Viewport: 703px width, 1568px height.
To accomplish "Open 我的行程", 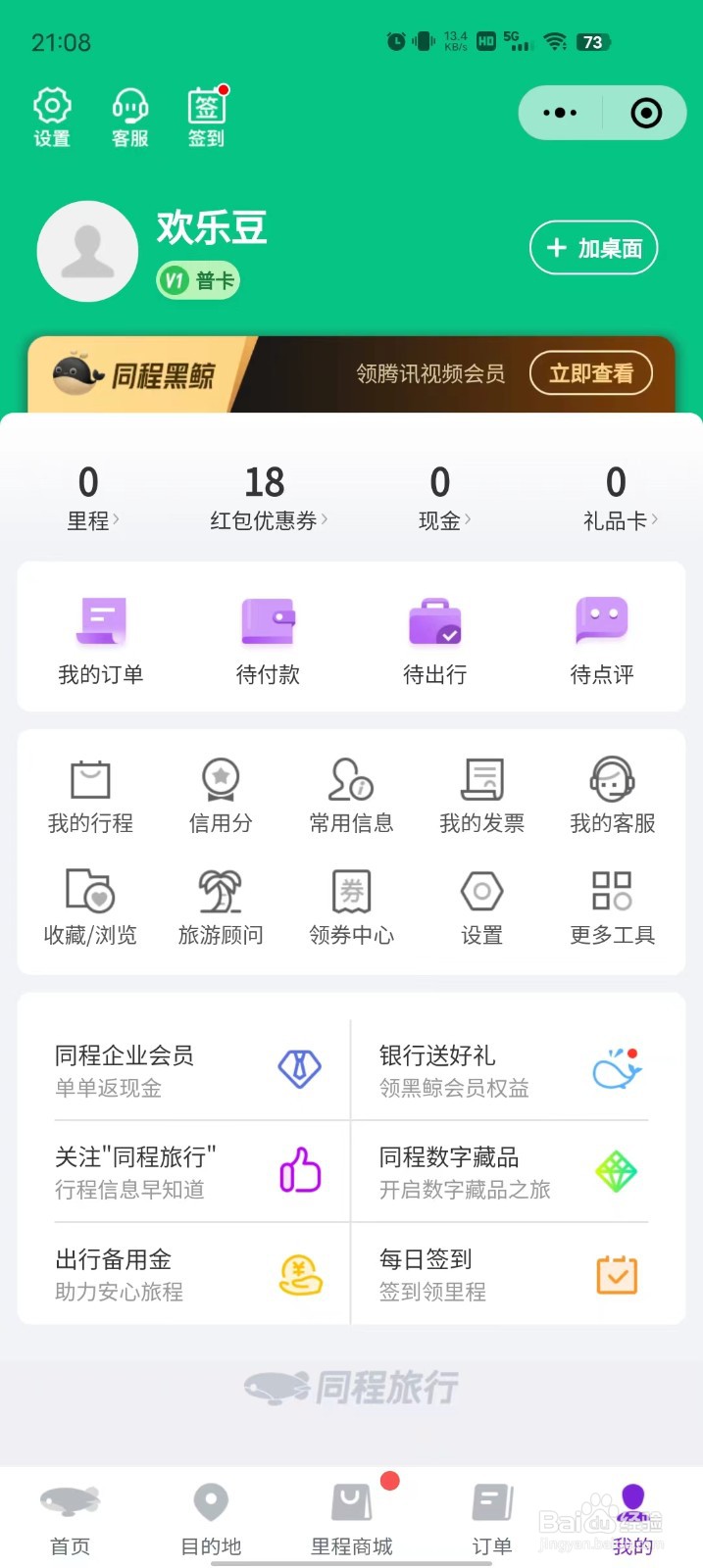I will pos(90,796).
